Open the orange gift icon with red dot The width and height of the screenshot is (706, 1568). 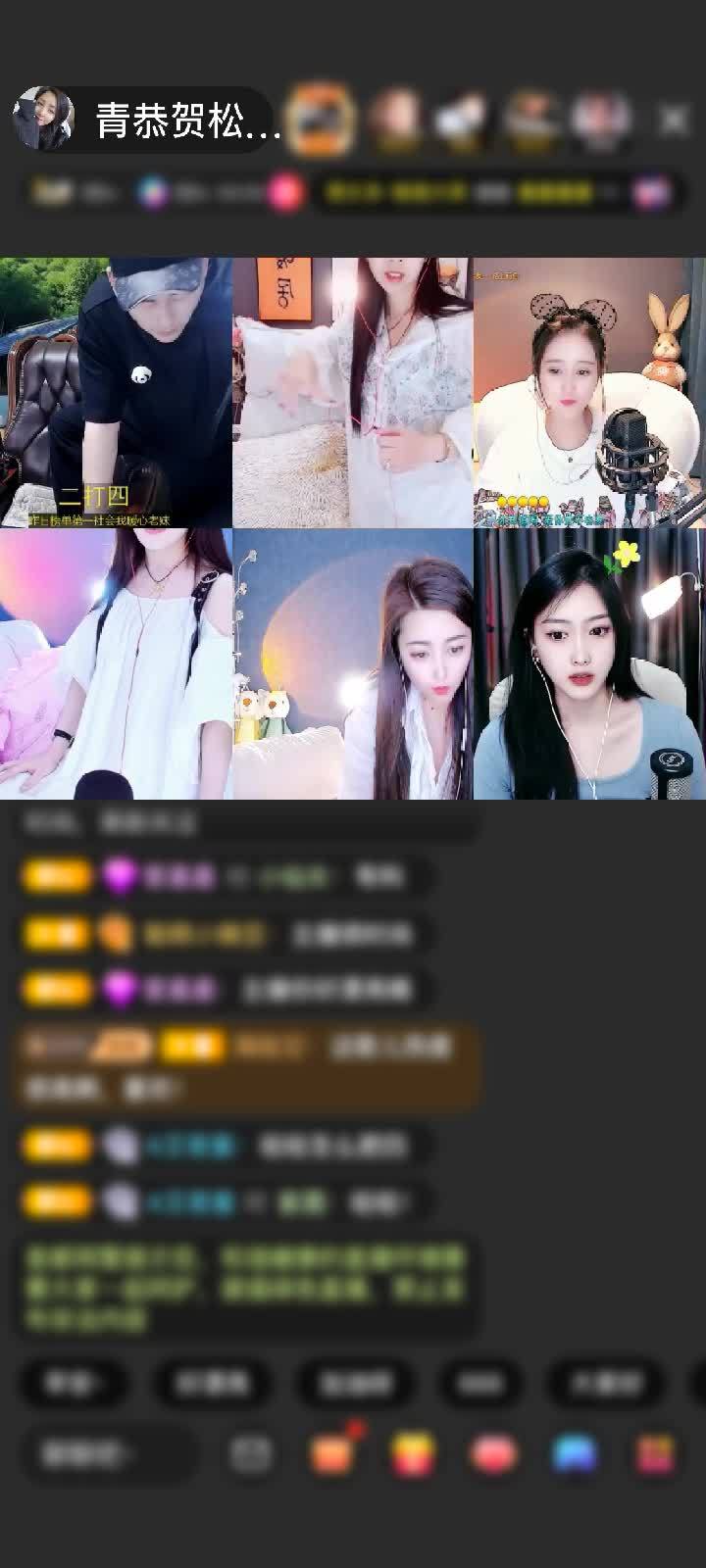click(x=332, y=1453)
